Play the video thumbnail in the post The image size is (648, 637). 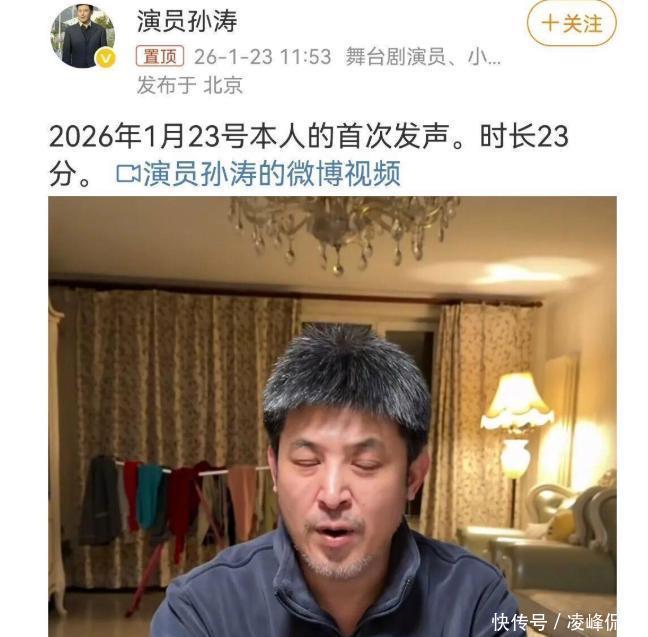[x=332, y=416]
